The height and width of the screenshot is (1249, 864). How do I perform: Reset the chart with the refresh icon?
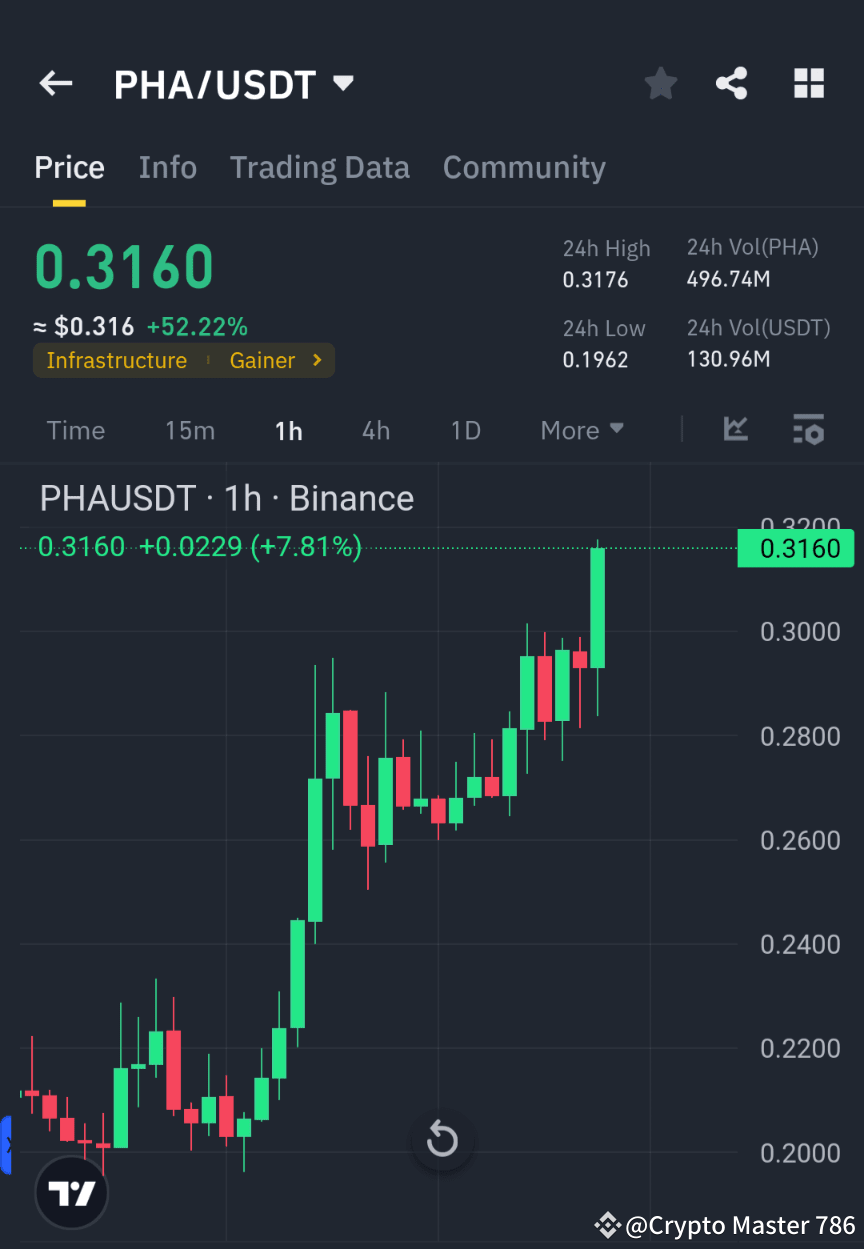click(x=442, y=1139)
